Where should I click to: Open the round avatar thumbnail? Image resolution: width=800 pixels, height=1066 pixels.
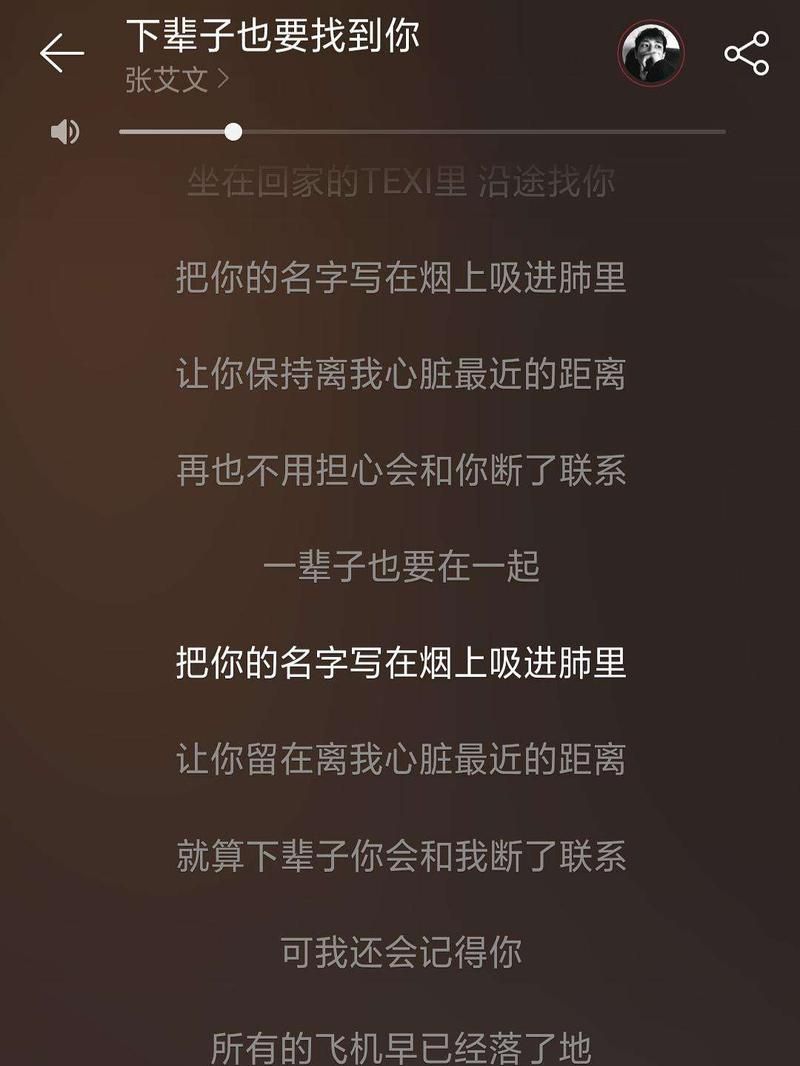click(x=651, y=53)
